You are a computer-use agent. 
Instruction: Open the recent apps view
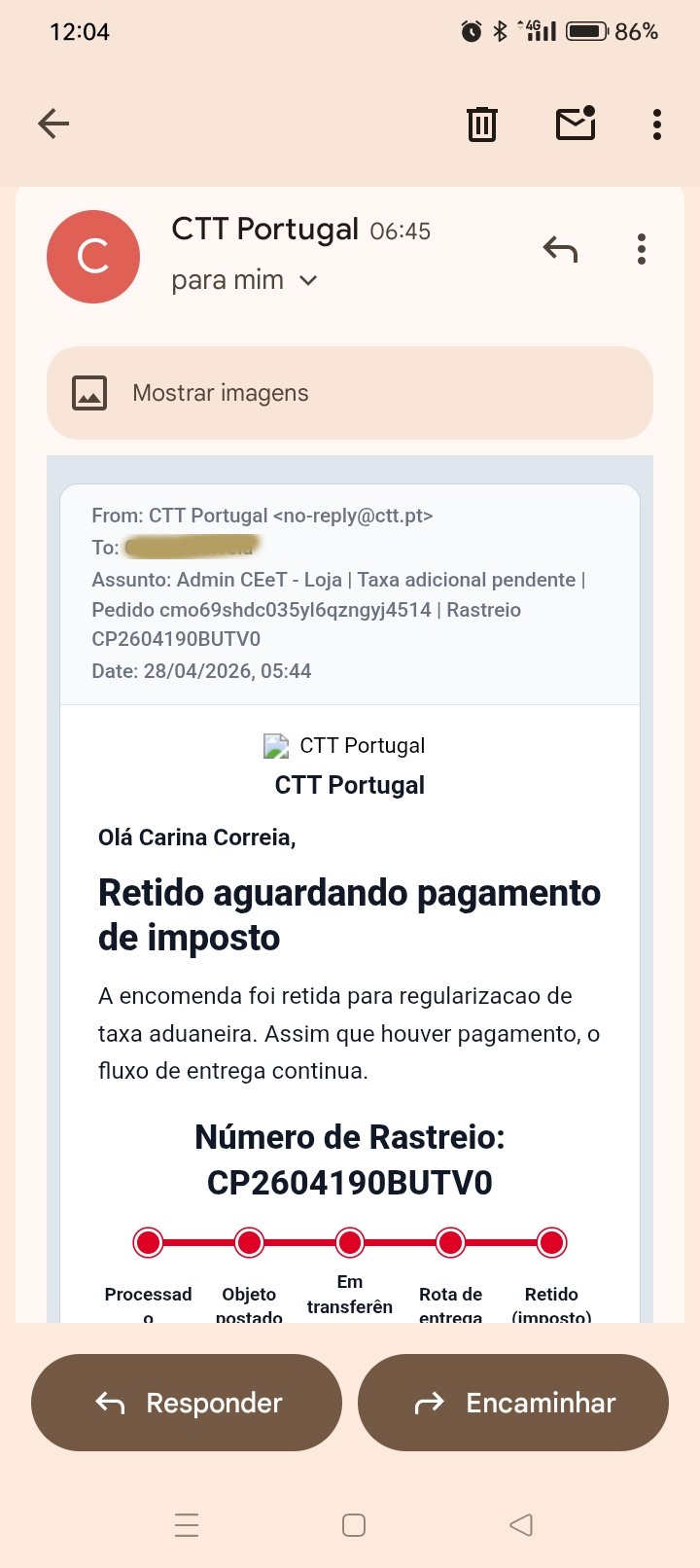(x=187, y=1525)
